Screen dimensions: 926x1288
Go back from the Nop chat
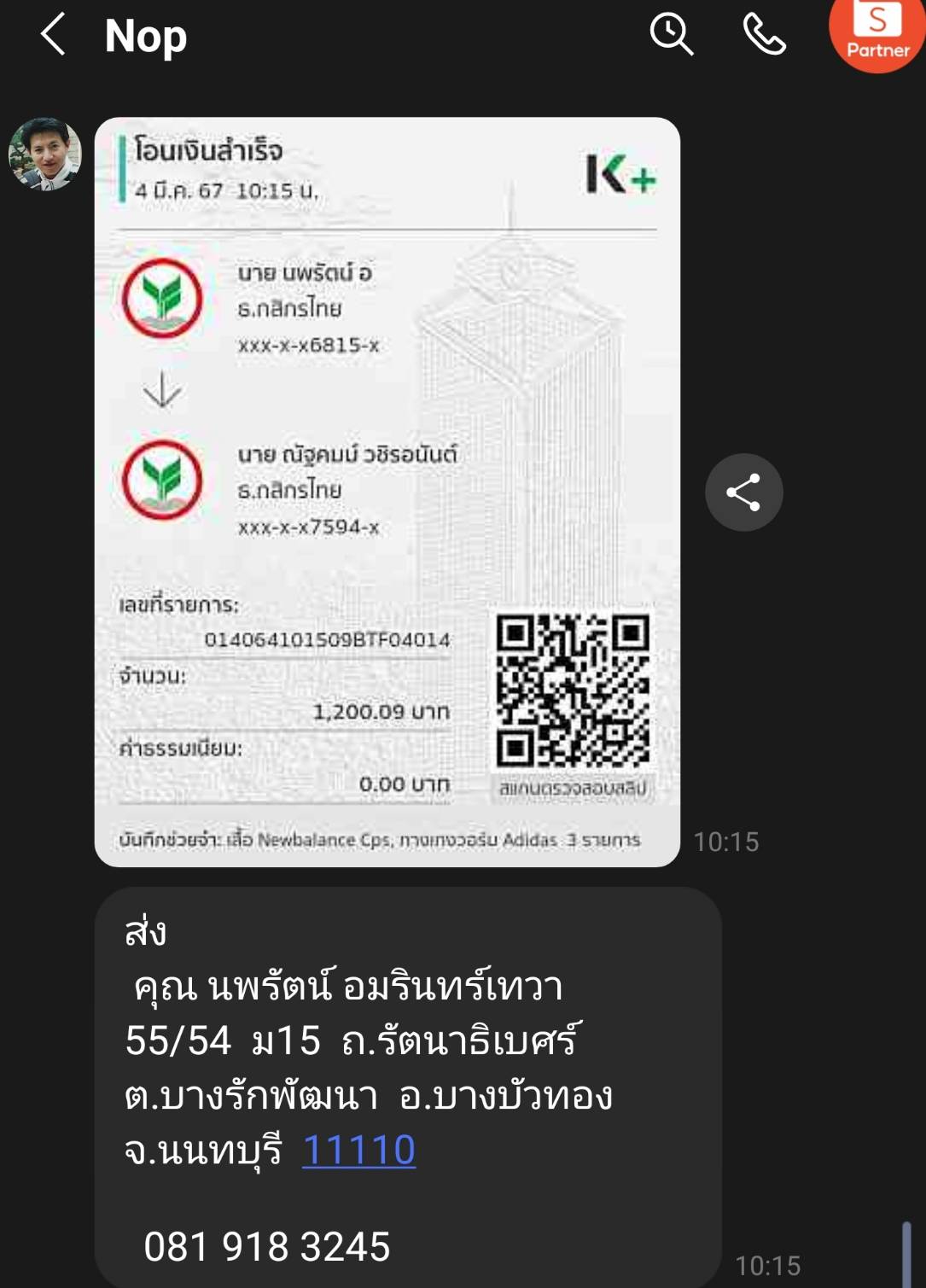53,36
